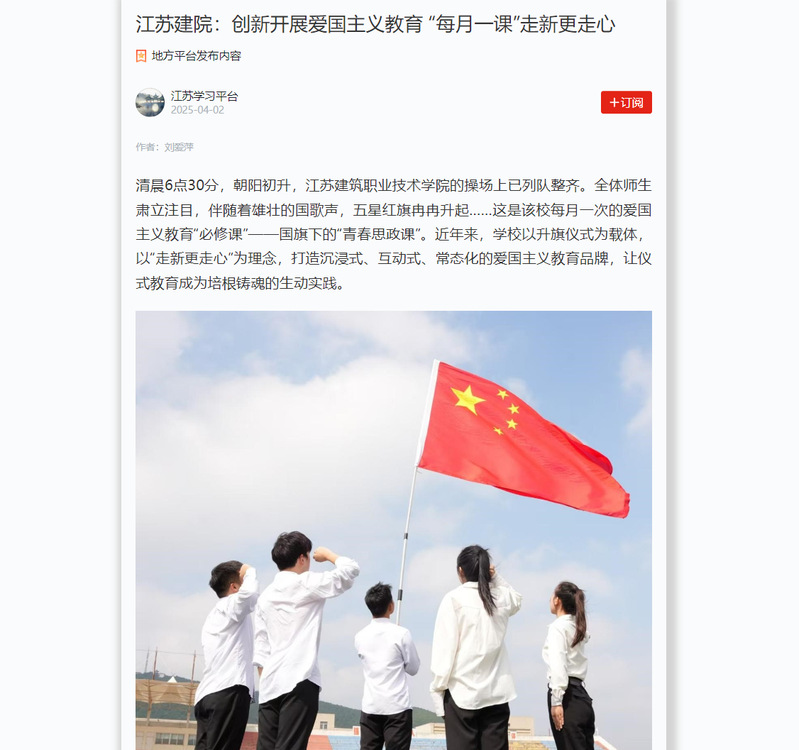Subscribe with the red 订阅 button
The image size is (799, 750).
click(626, 102)
